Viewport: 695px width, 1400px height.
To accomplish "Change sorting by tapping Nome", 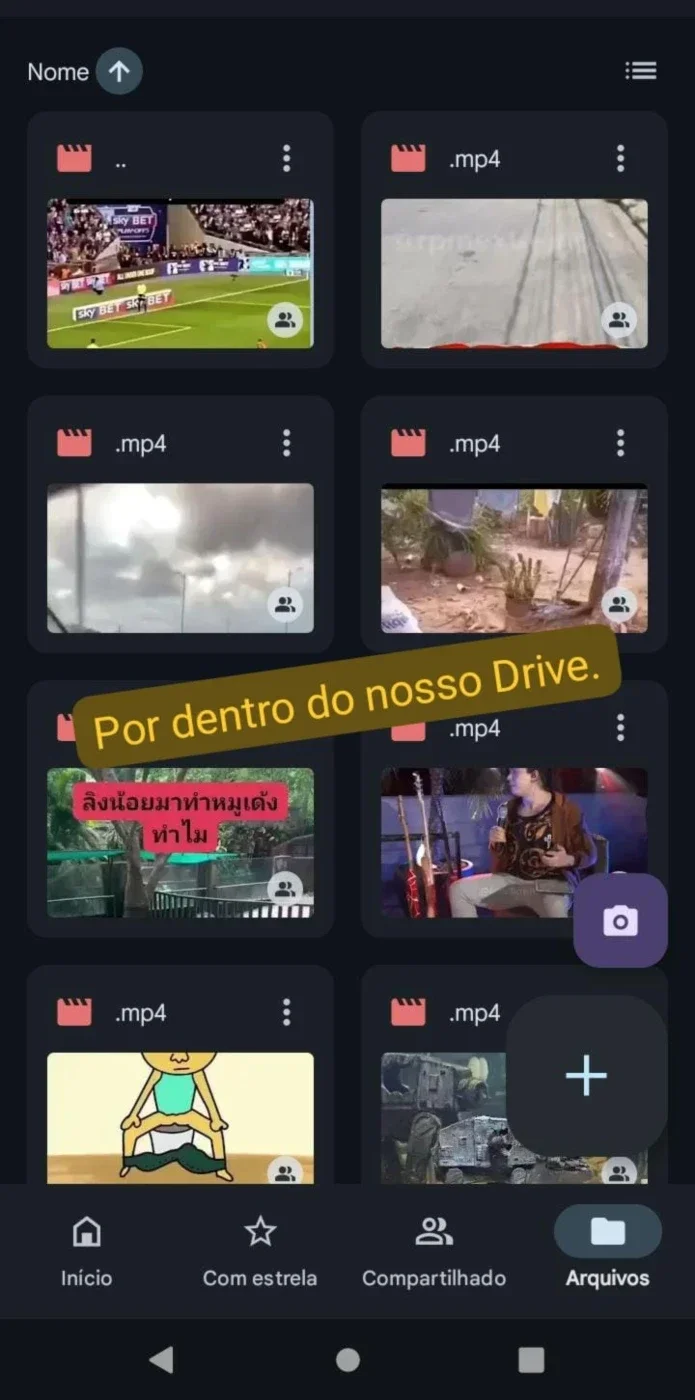I will pyautogui.click(x=58, y=72).
